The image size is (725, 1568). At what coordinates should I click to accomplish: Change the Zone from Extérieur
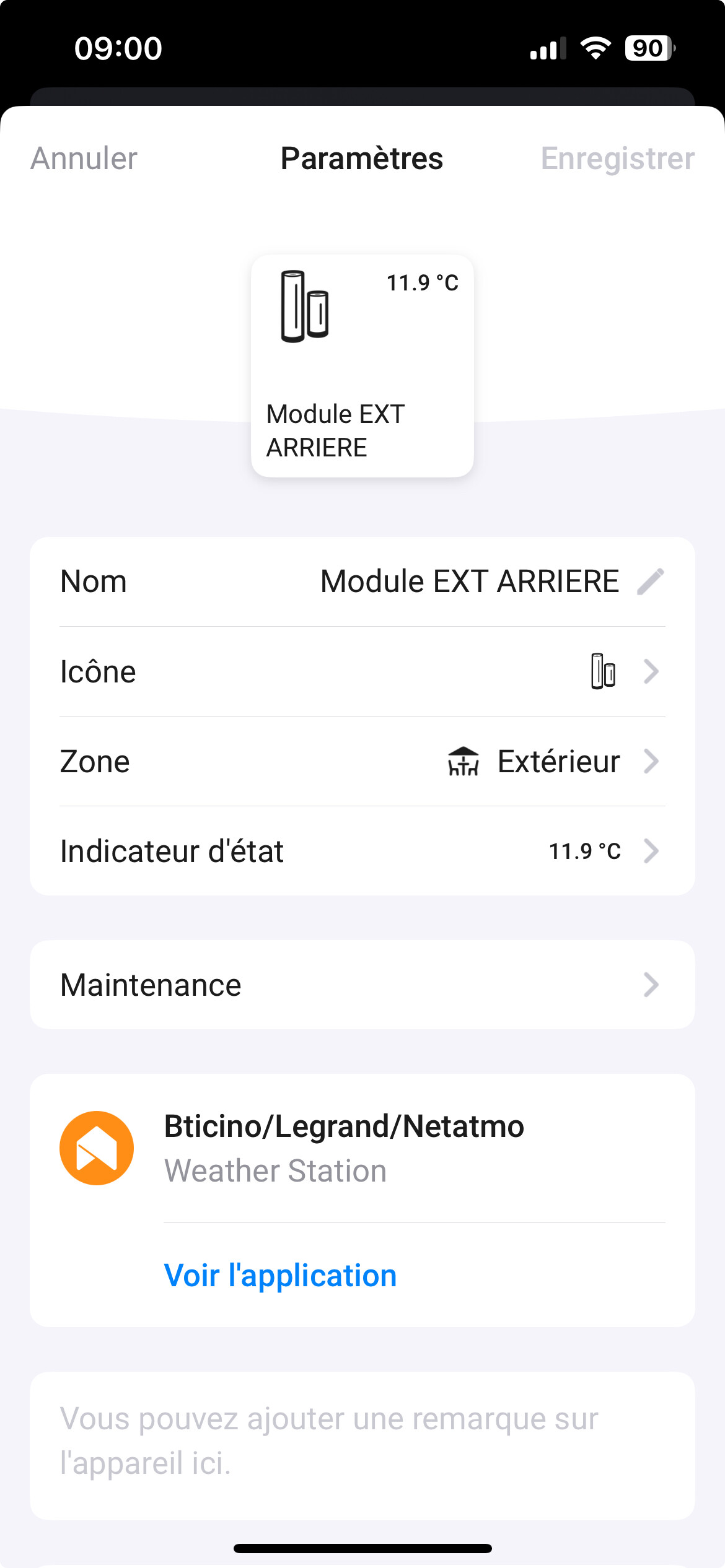click(362, 762)
